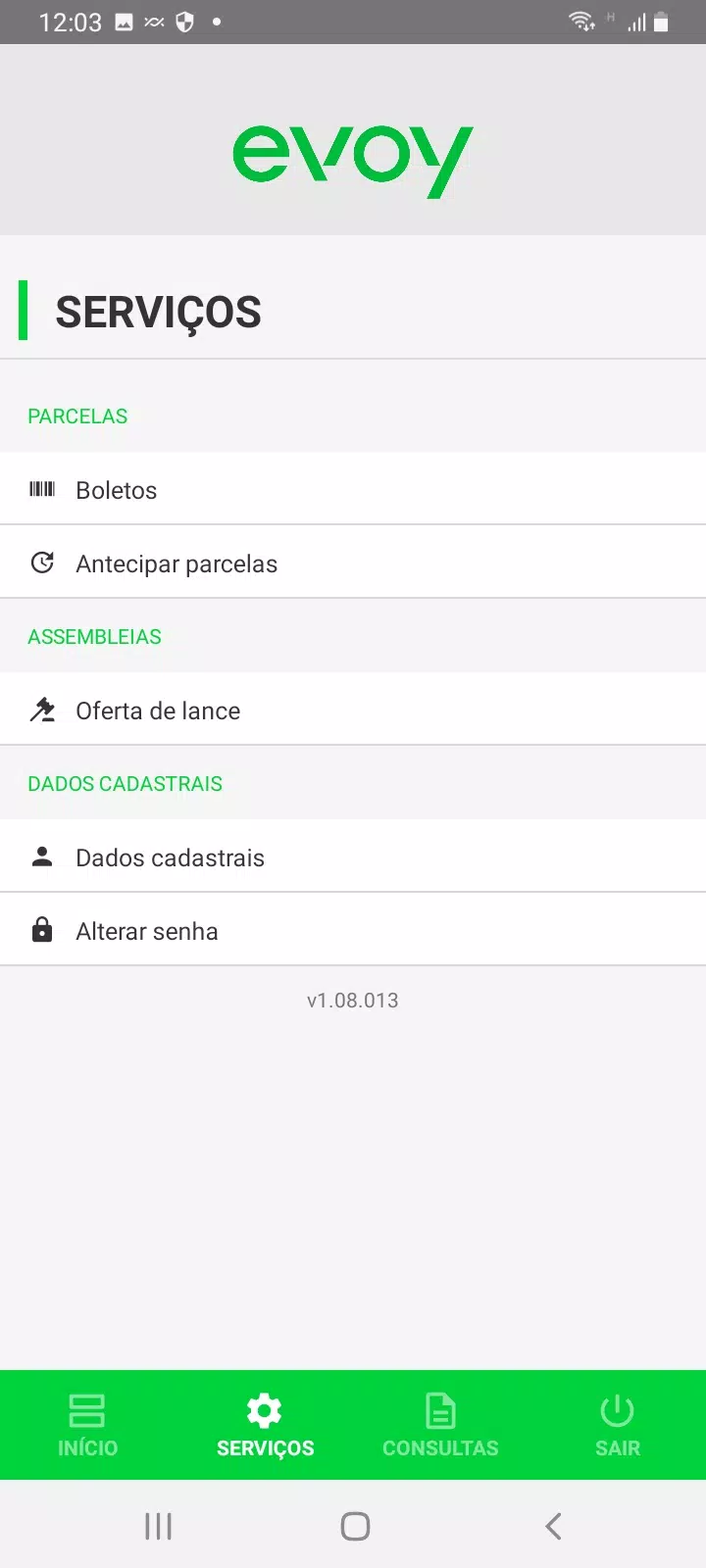Switch to the Início tab

tap(88, 1425)
